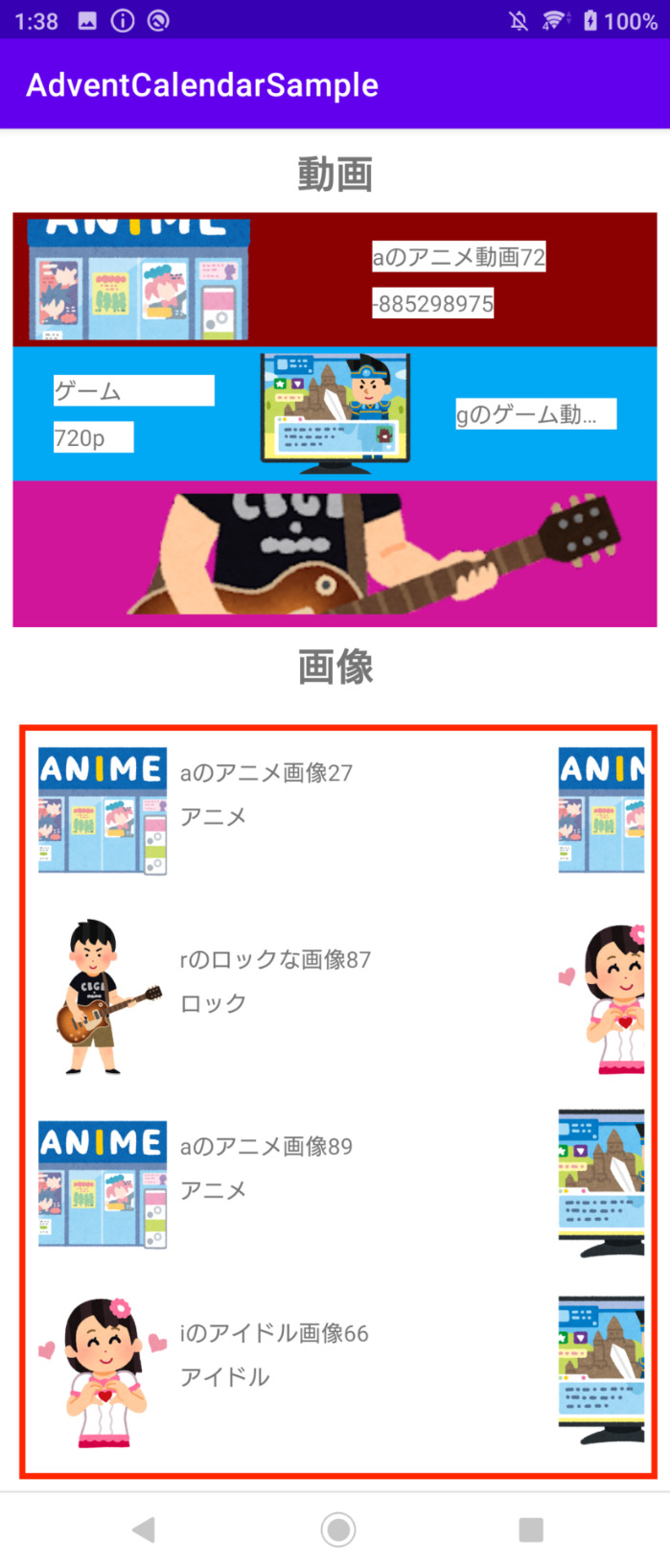
Task: Open the guitar player video card
Action: pyautogui.click(x=335, y=554)
